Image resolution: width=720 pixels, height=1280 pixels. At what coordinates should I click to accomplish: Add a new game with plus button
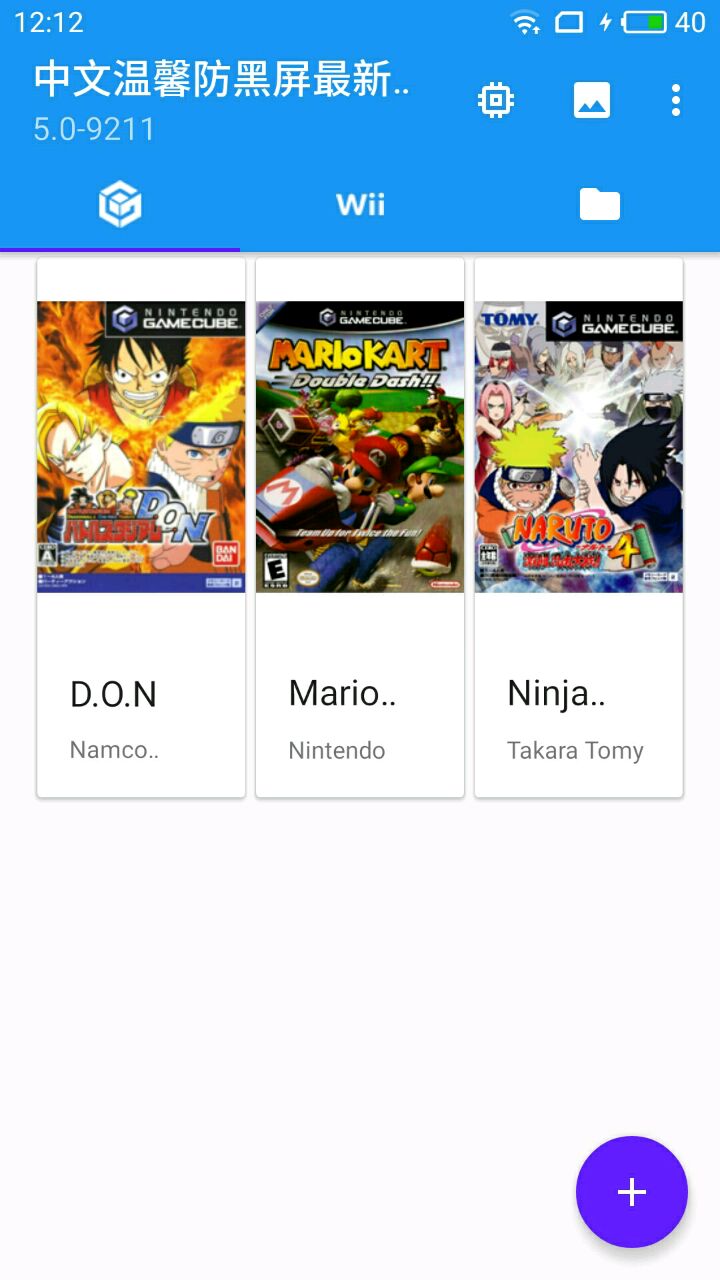tap(631, 1191)
